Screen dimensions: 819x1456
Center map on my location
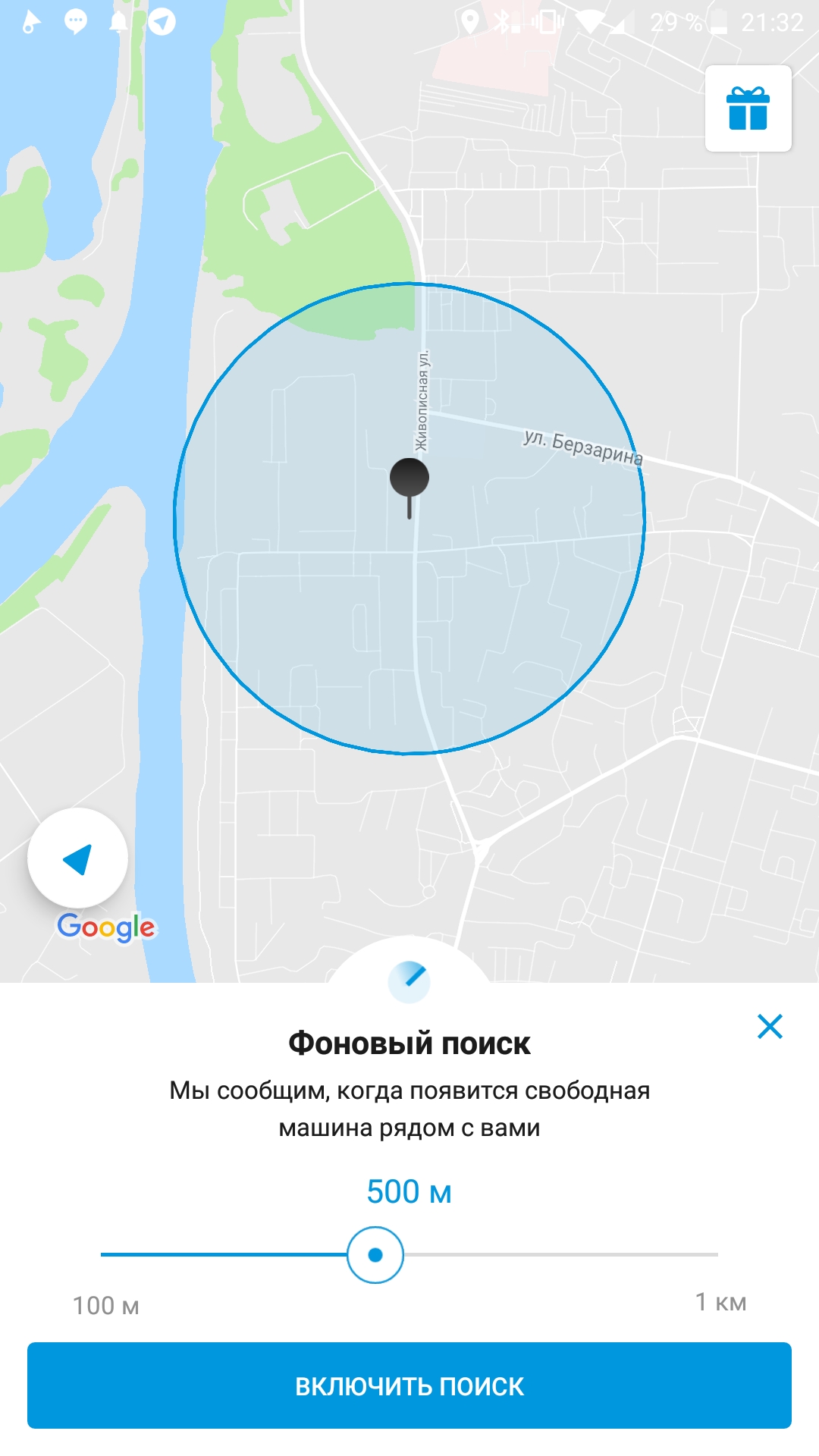[77, 858]
